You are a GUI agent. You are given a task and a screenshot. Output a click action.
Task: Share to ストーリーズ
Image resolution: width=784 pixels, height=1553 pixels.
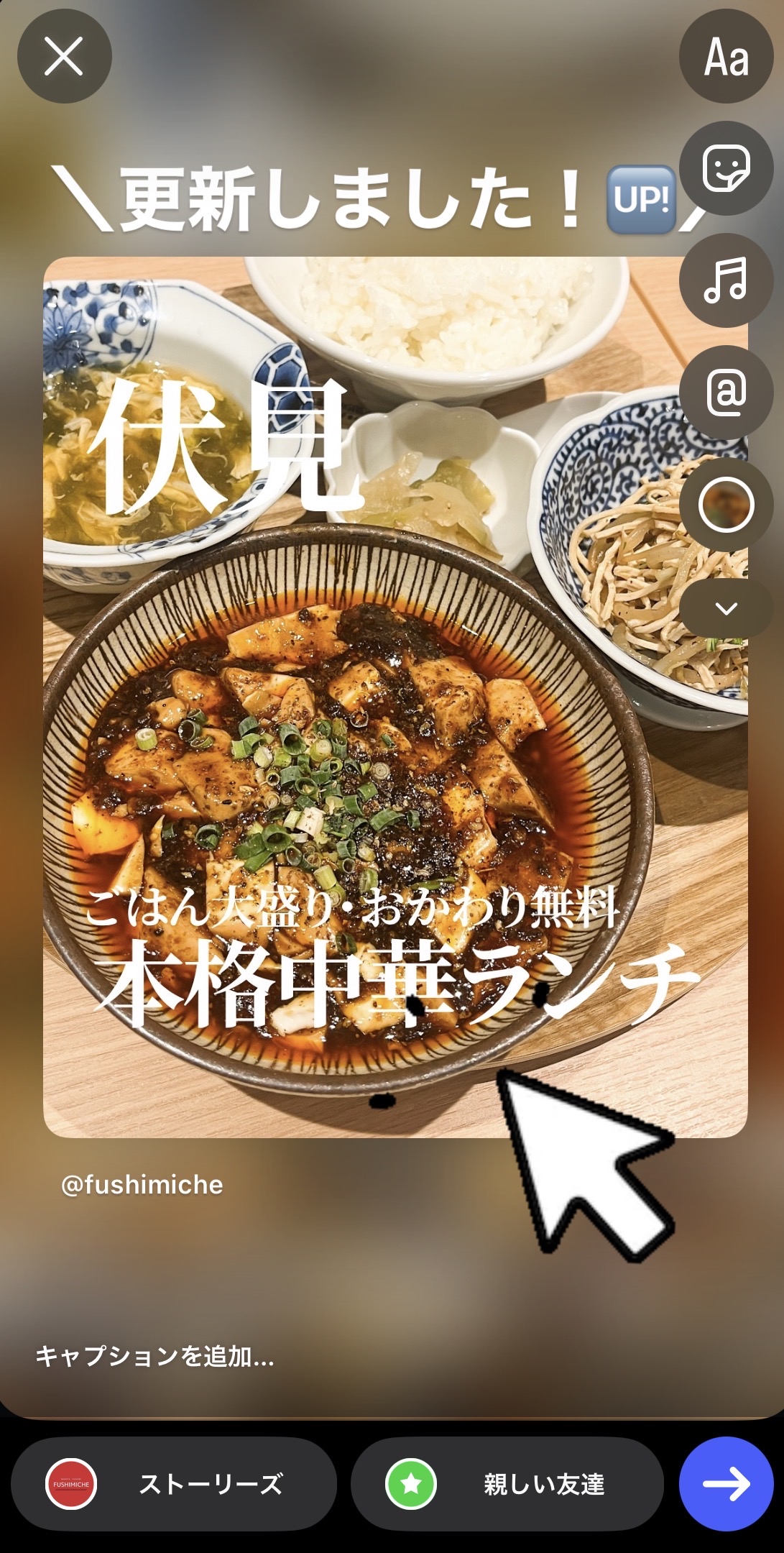click(174, 1484)
